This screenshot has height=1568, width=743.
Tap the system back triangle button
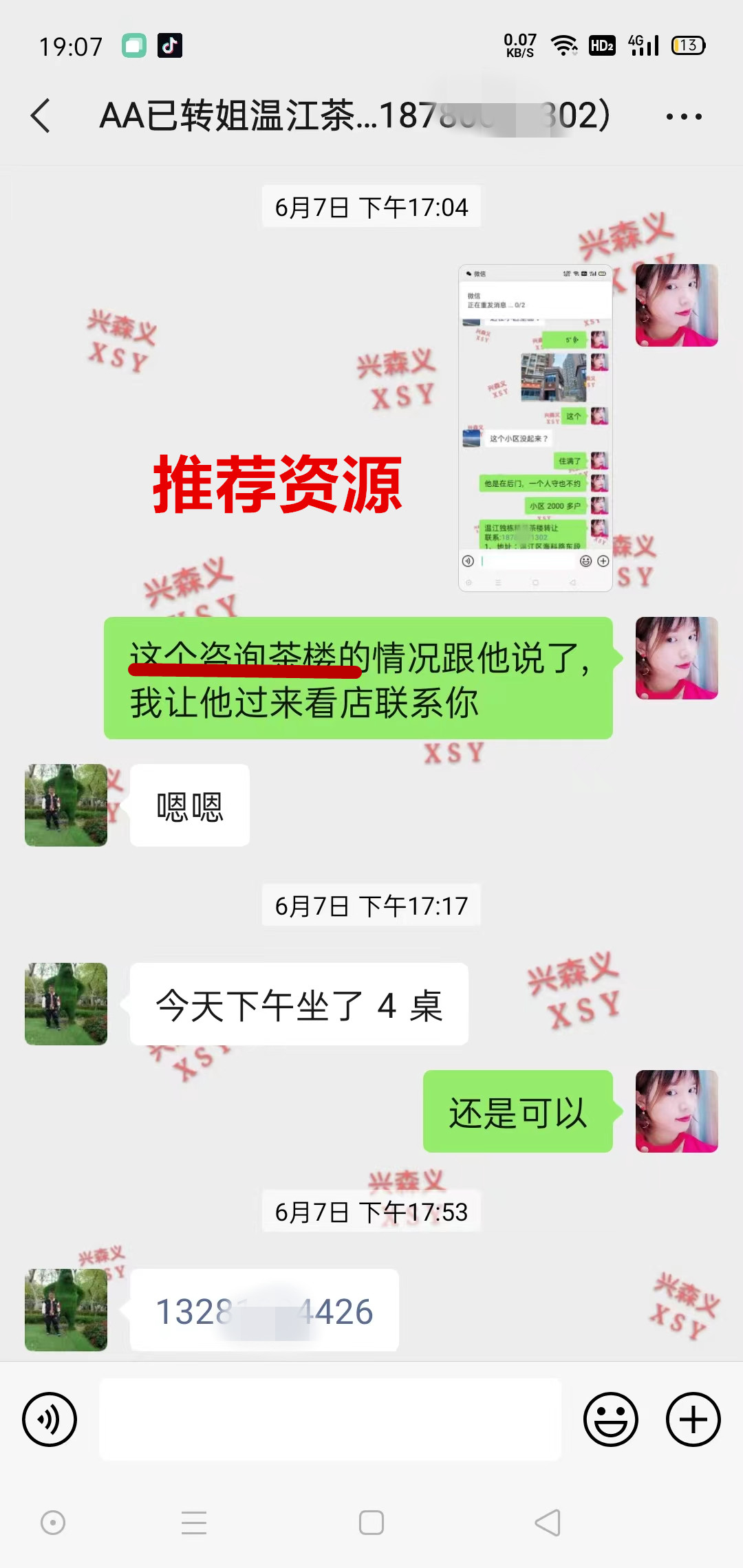coord(548,1523)
